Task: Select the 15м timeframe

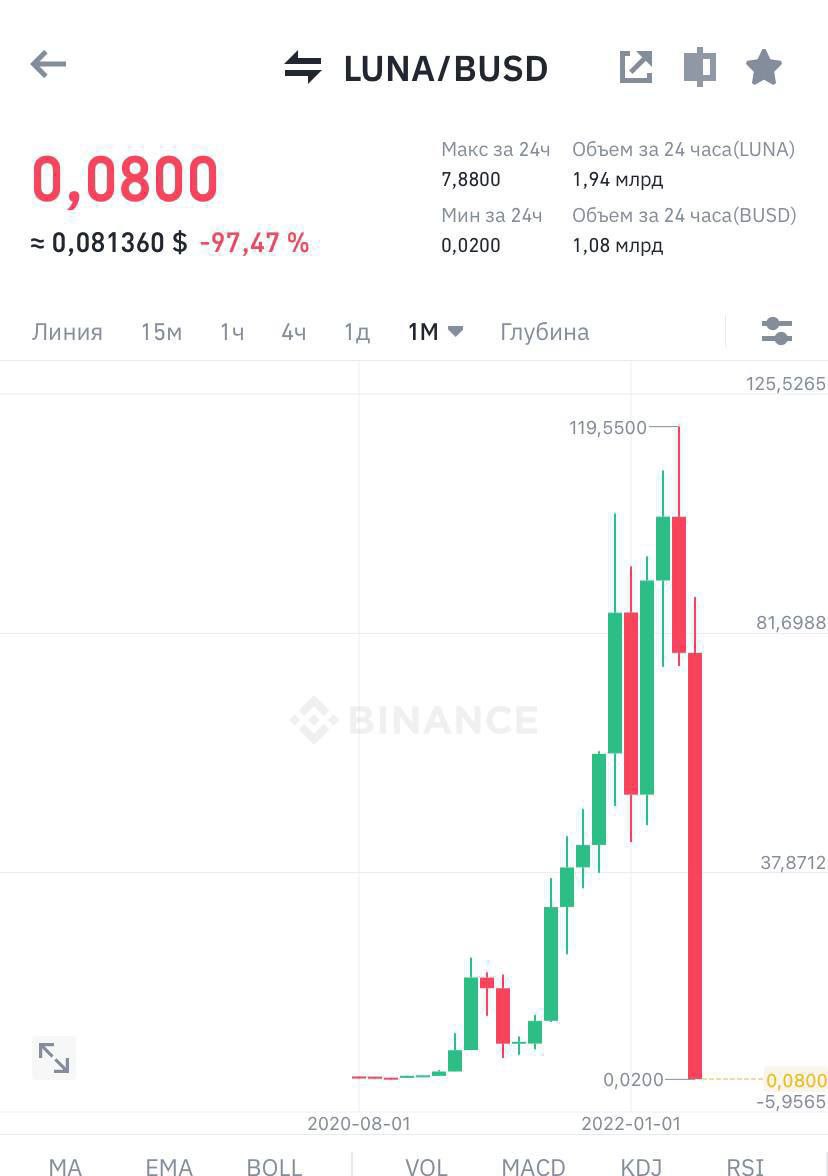Action: tap(161, 332)
